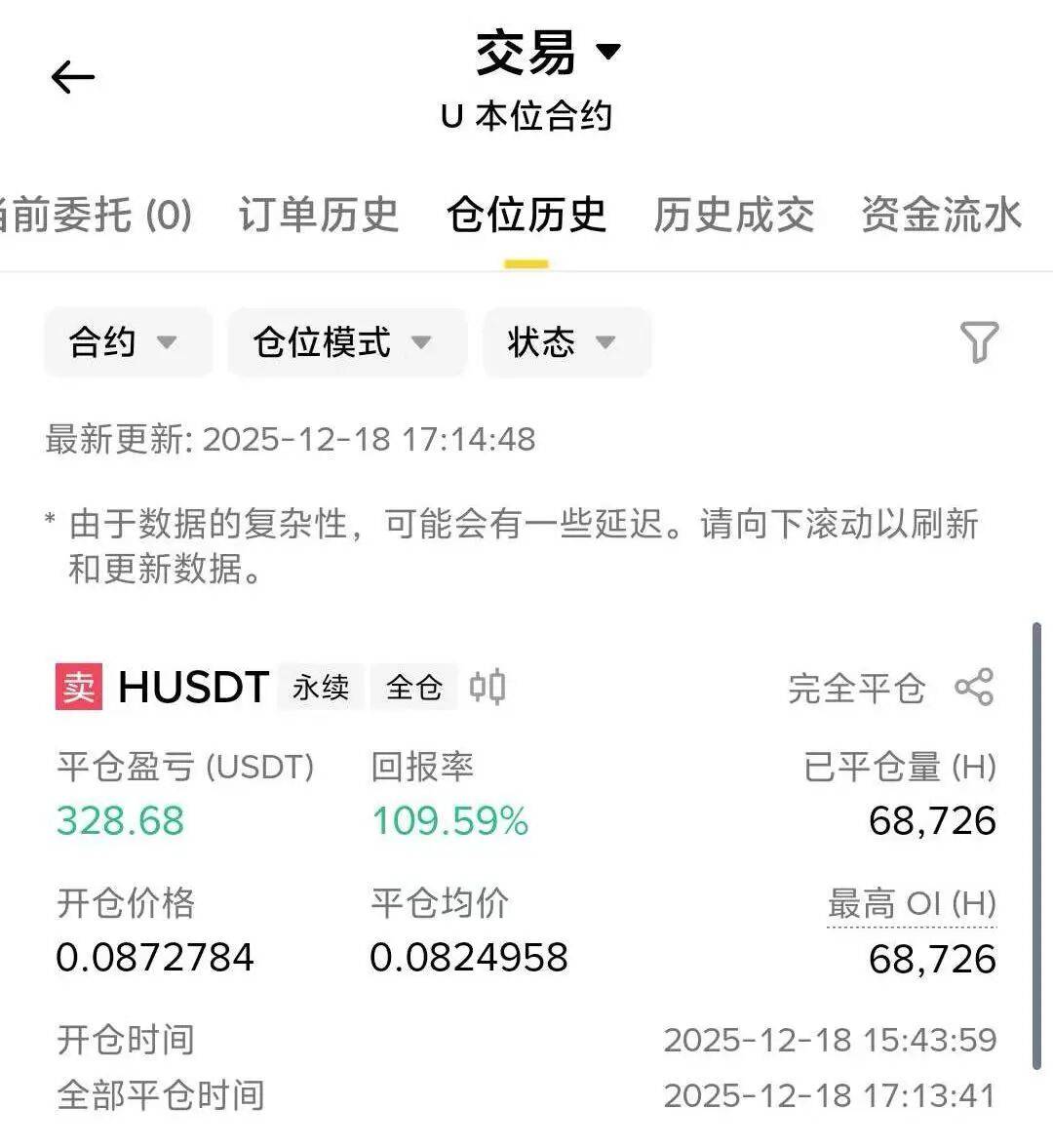The image size is (1053, 1148).
Task: Open the funnel filter options
Action: 979,342
